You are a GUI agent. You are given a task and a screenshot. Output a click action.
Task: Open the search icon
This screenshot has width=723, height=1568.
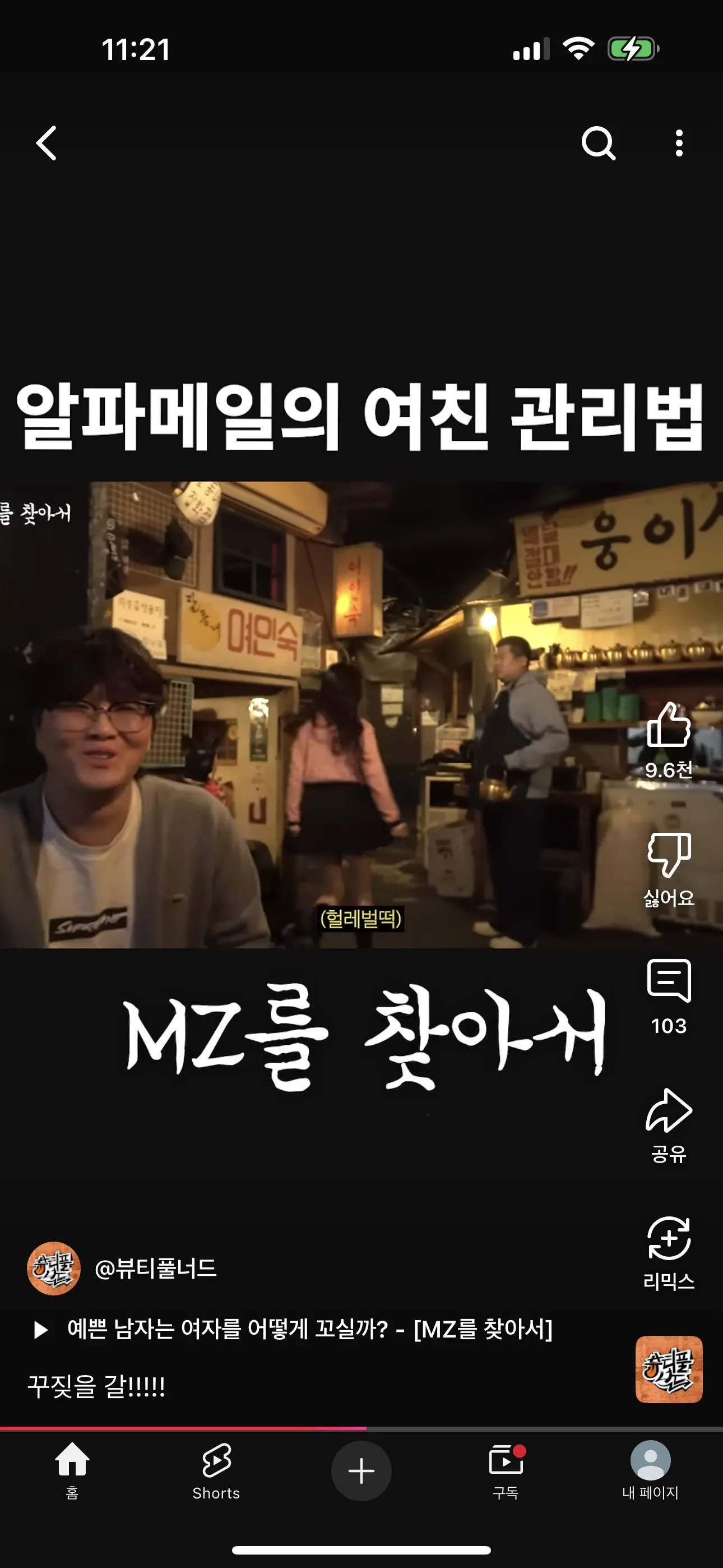[598, 144]
